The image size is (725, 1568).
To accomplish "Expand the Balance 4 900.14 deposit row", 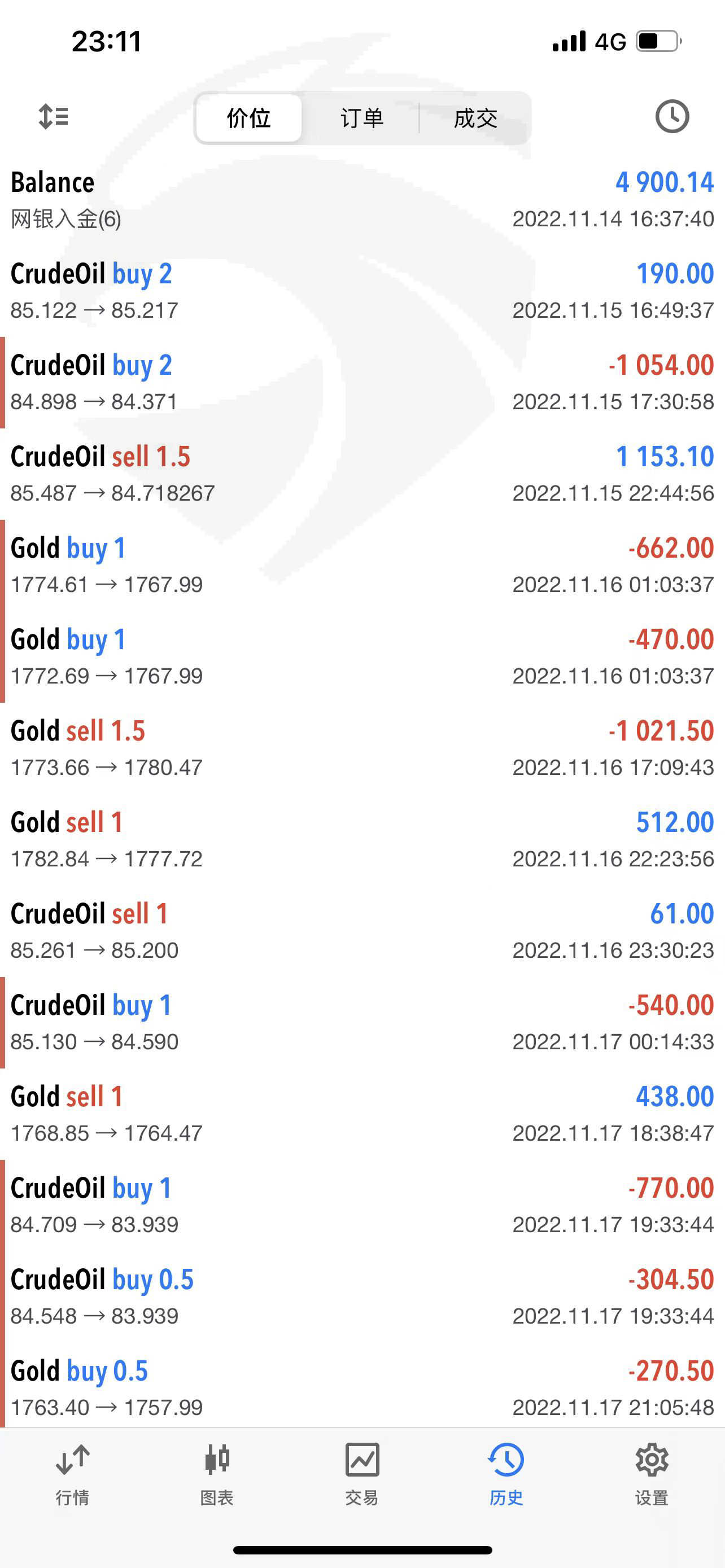I will 362,200.
